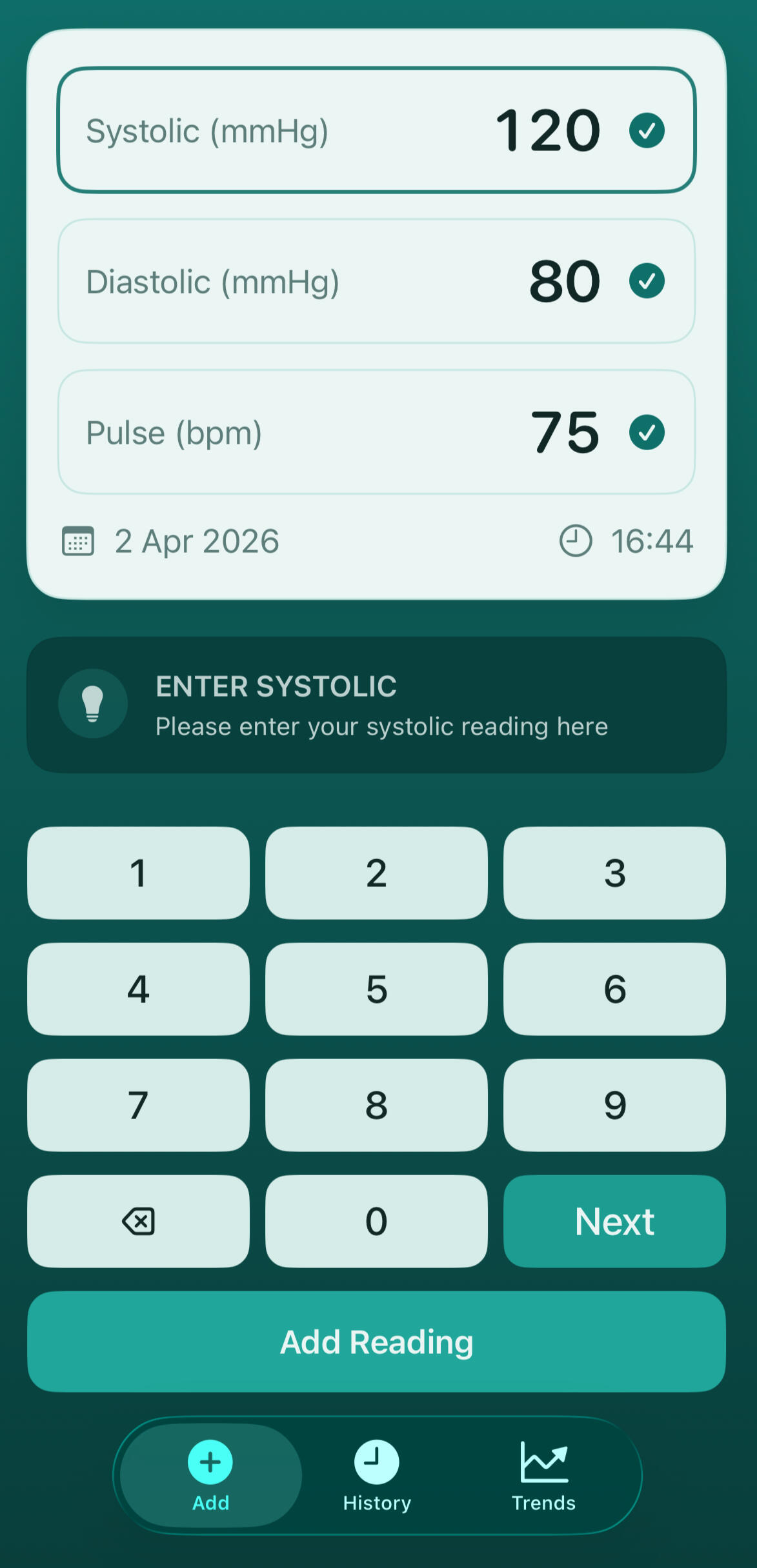
Task: Select the Systolic (mmHg) field
Action: coord(376,130)
